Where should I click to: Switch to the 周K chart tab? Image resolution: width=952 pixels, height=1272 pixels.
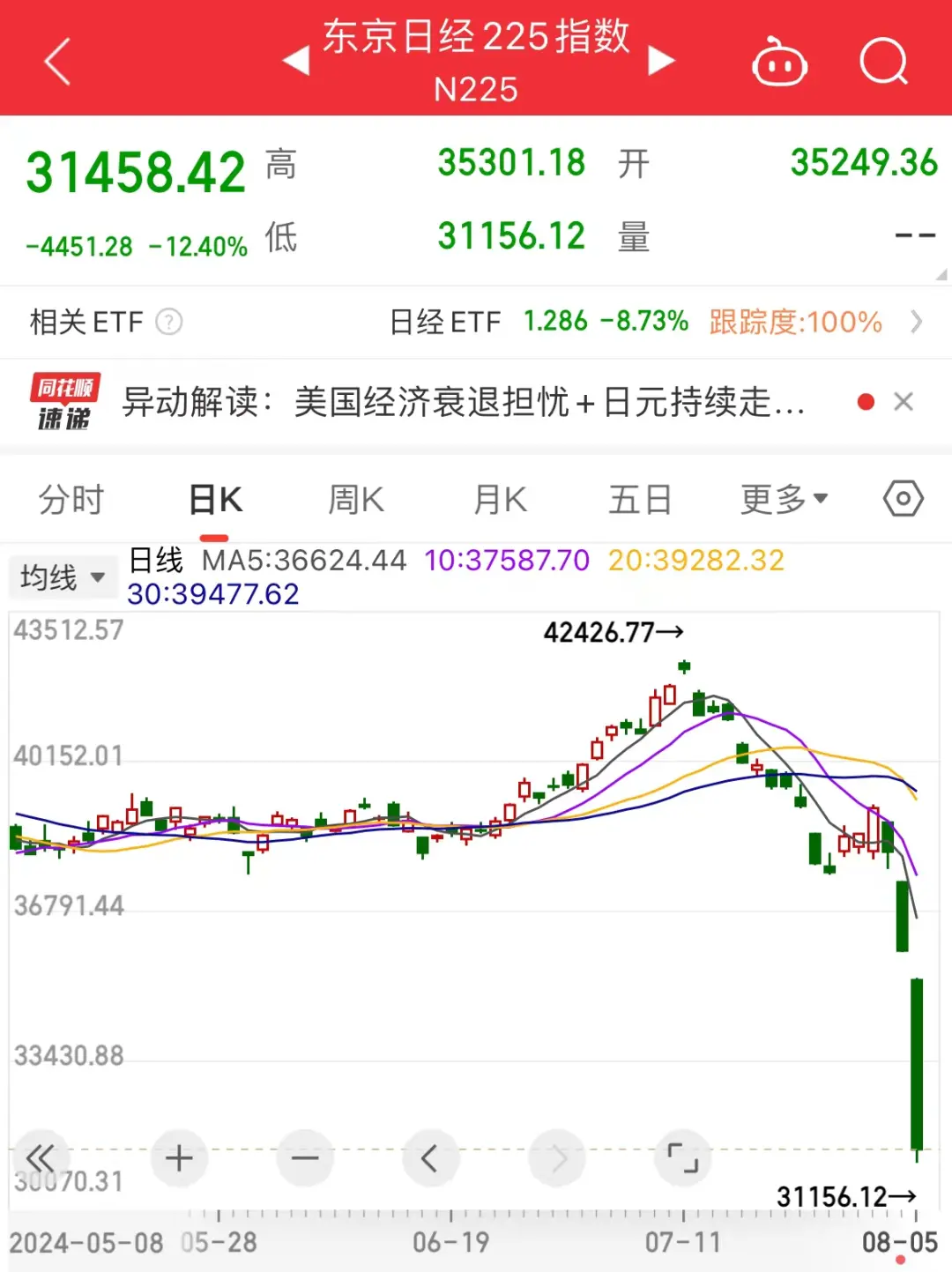356,500
